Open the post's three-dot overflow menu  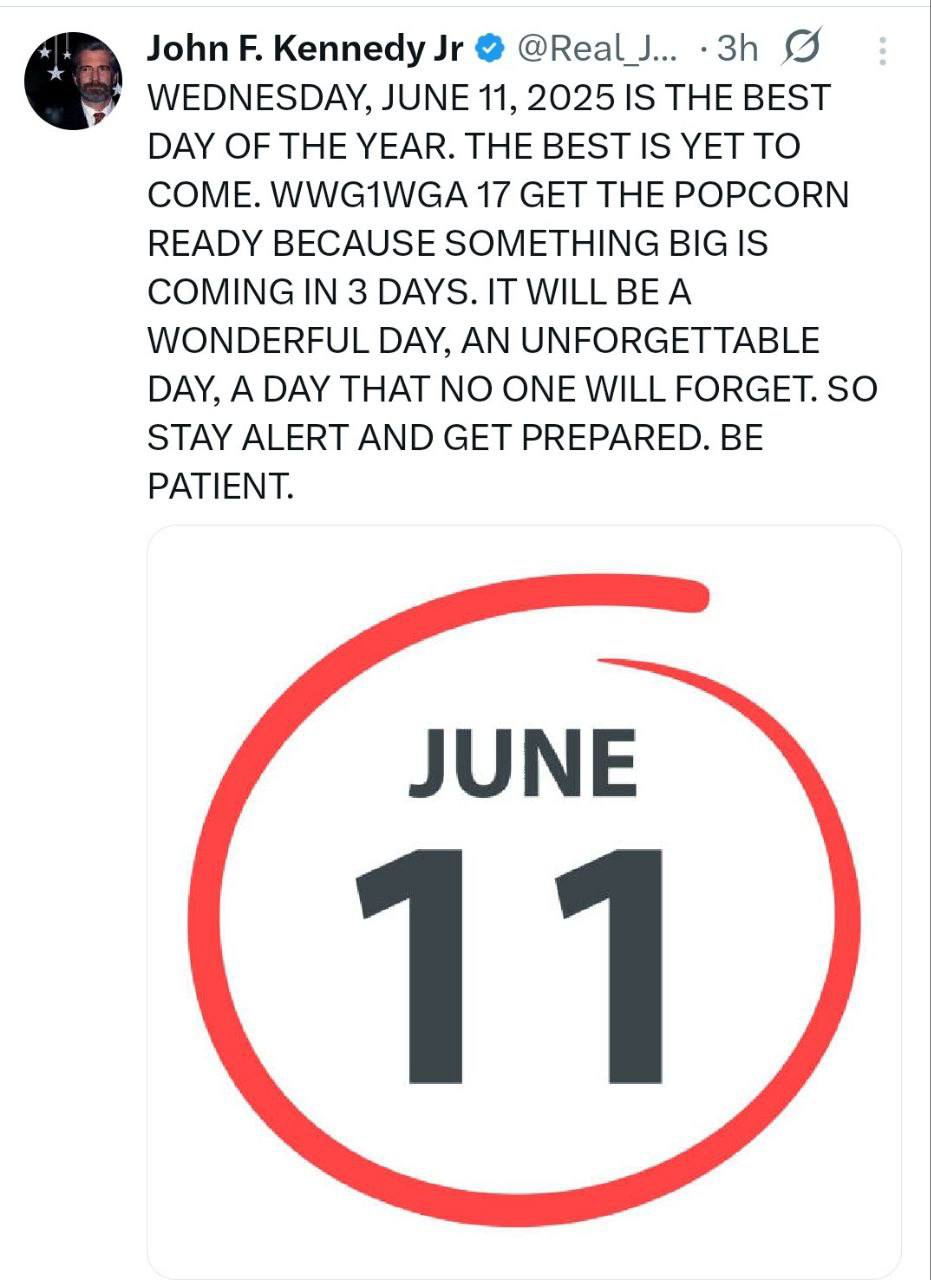tap(883, 49)
